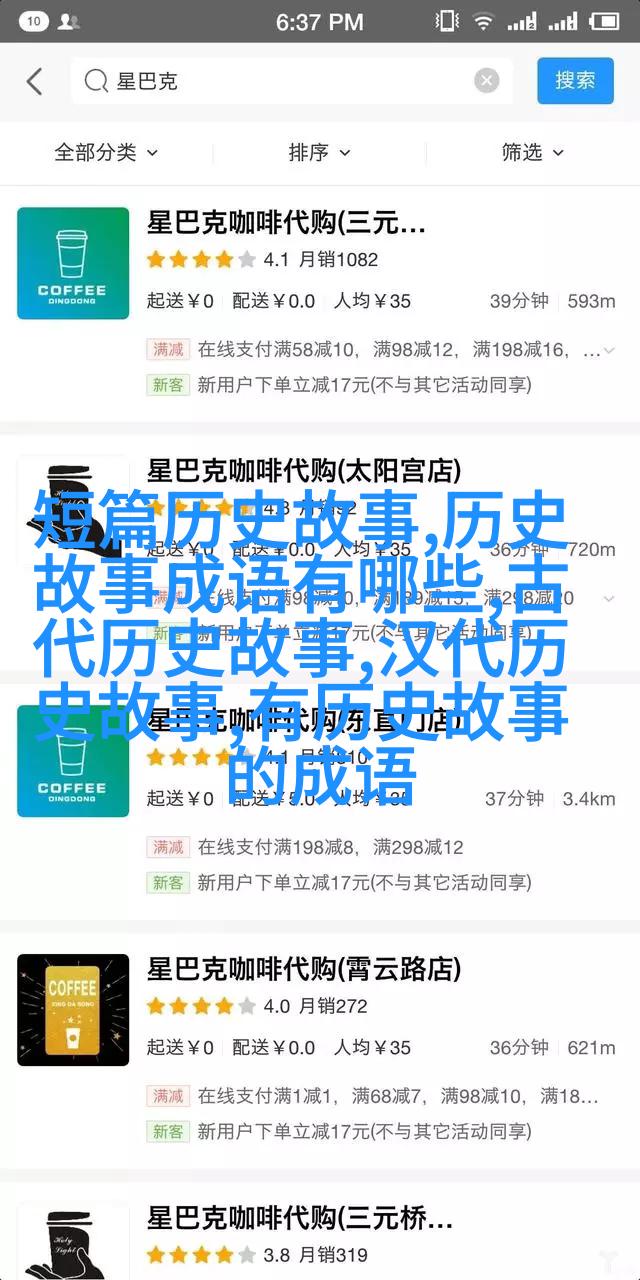
Task: Expand promotions of the 4.1-rated store
Action: tap(609, 350)
